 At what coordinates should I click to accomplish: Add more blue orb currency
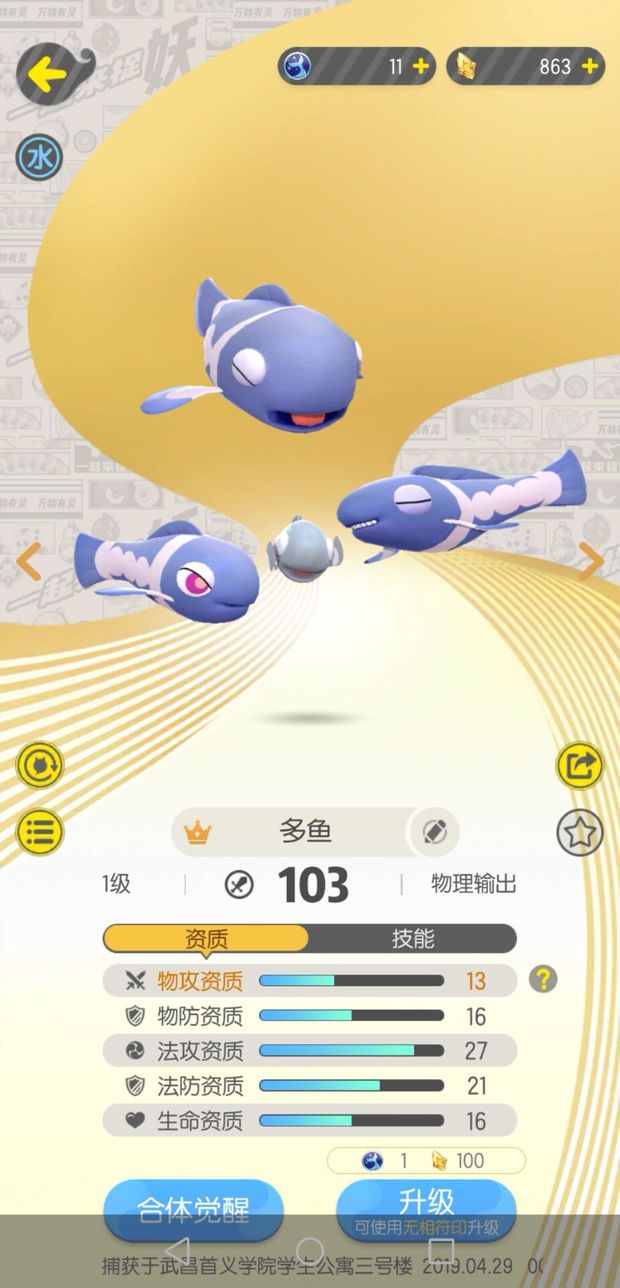coord(420,67)
